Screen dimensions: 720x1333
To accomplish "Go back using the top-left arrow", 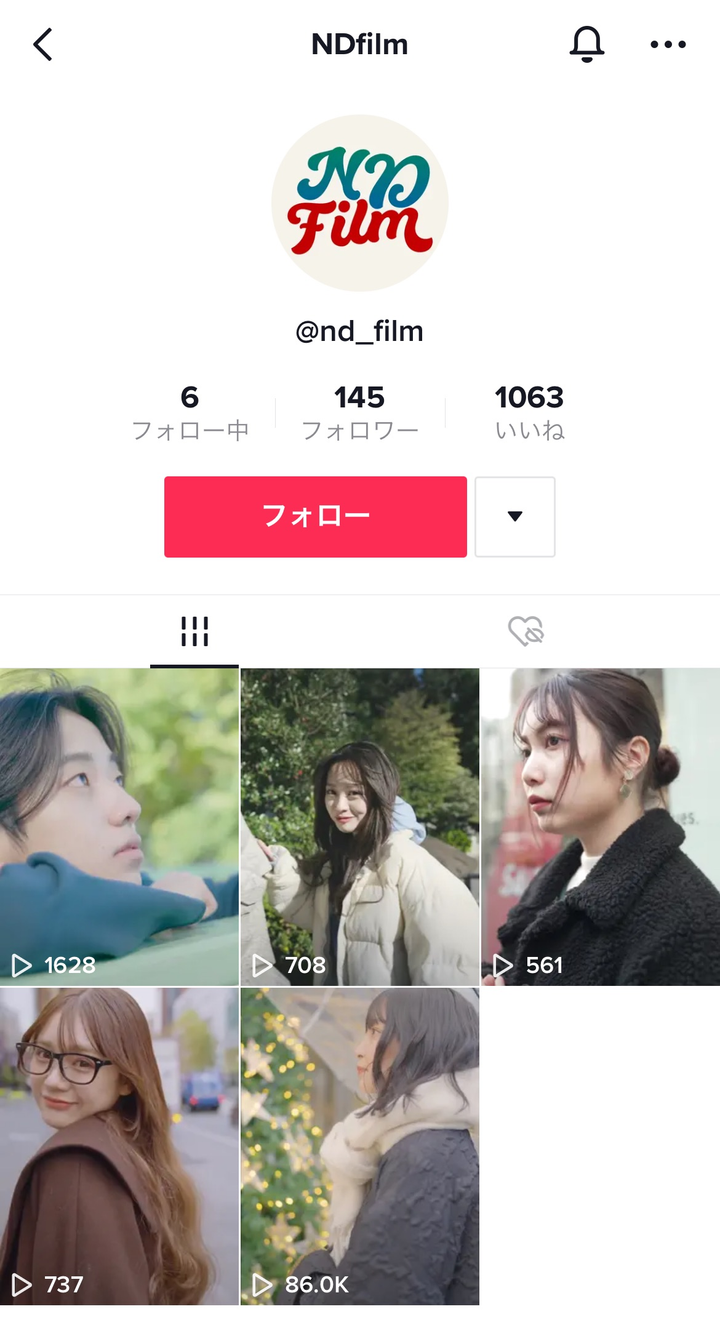I will 43,45.
